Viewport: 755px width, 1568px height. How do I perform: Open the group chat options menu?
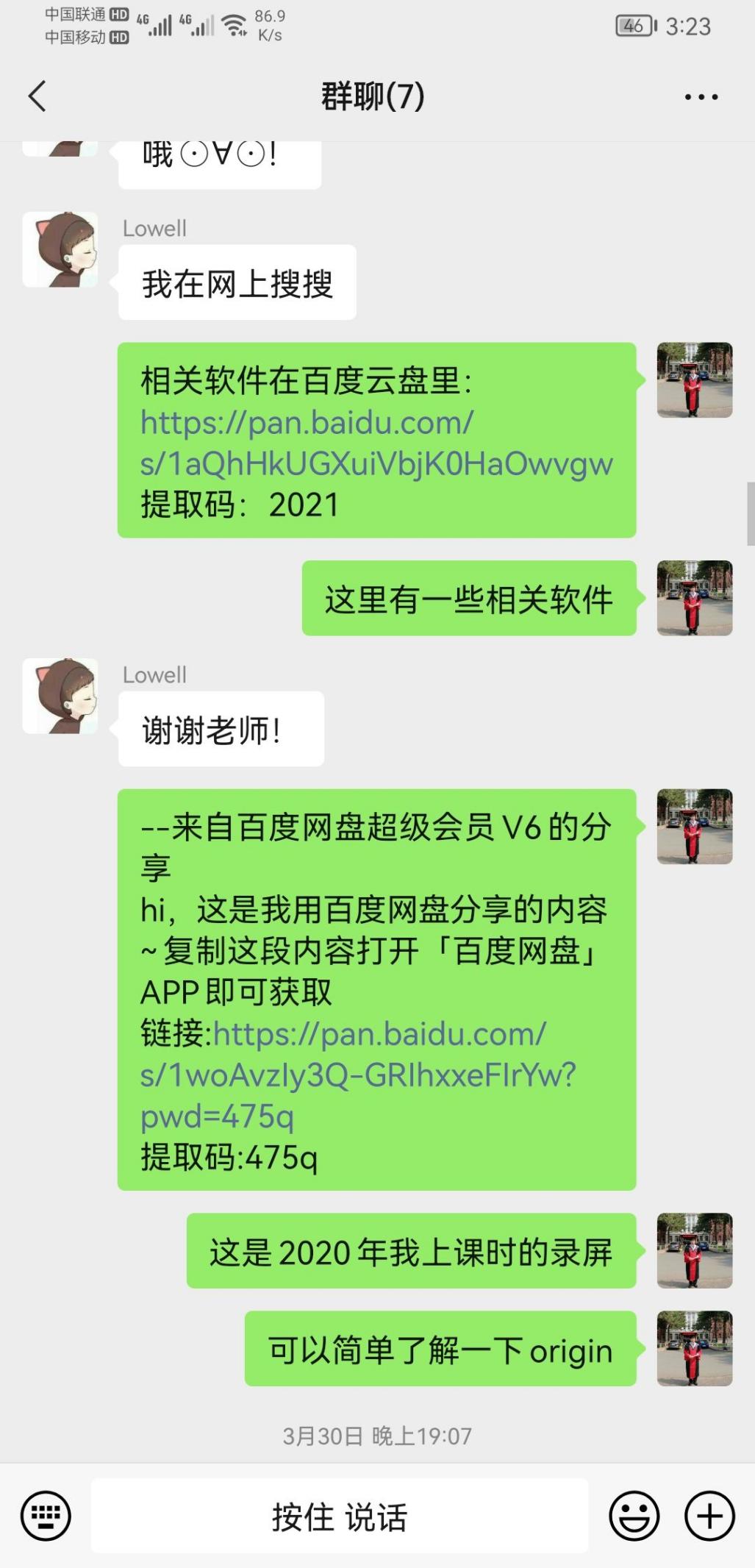(701, 96)
